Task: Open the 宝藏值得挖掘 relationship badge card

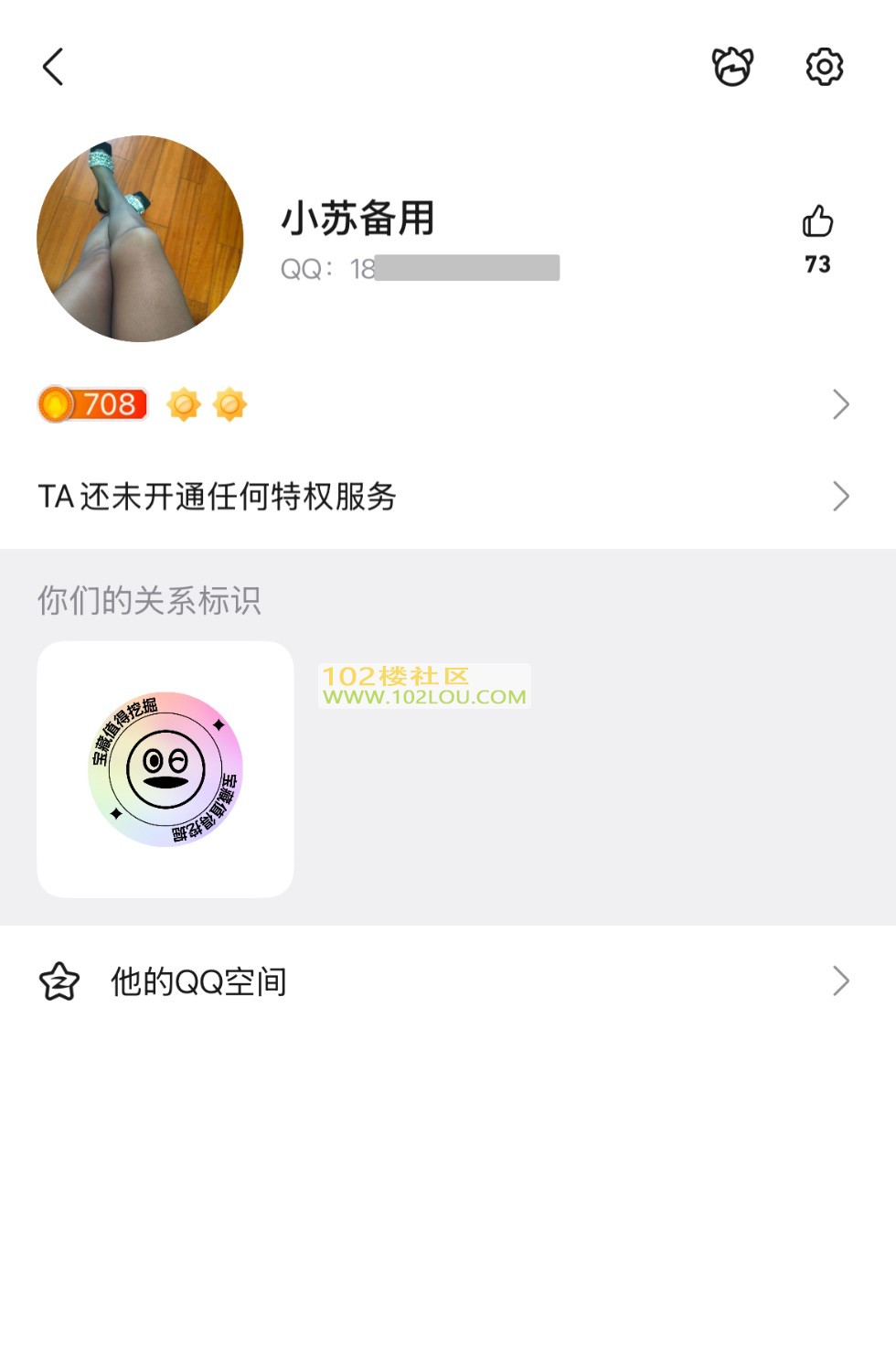Action: click(165, 769)
